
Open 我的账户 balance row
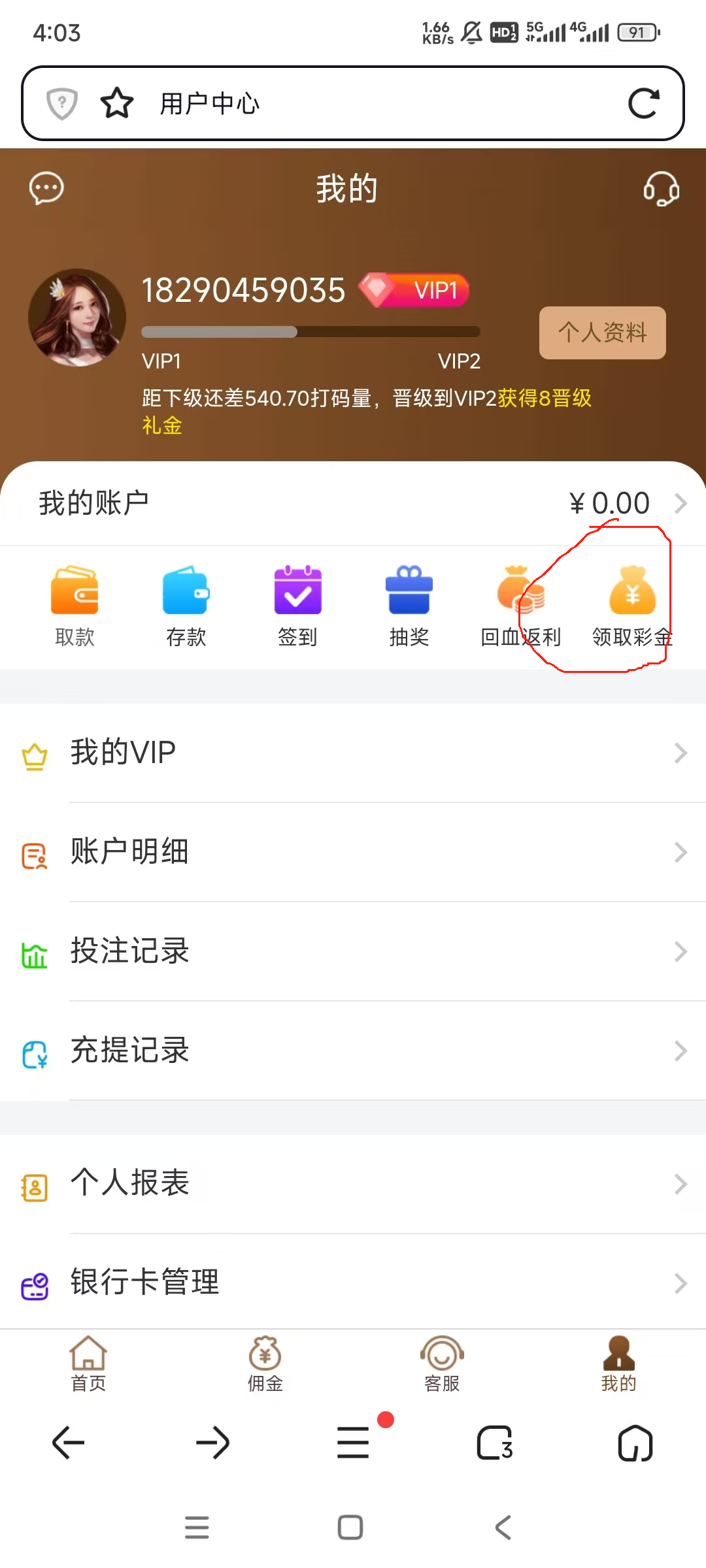tap(353, 503)
